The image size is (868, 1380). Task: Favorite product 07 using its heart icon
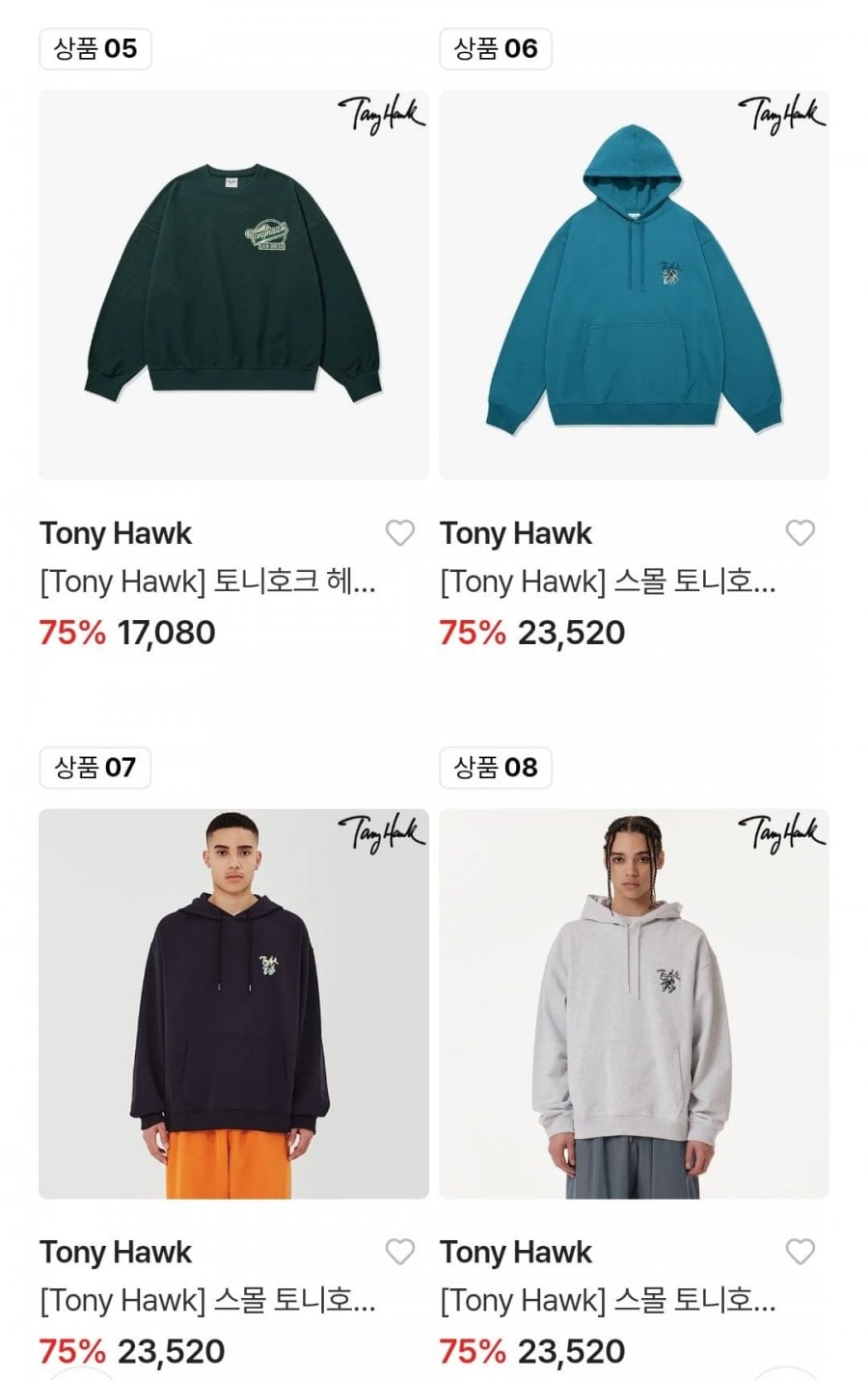tap(399, 1252)
